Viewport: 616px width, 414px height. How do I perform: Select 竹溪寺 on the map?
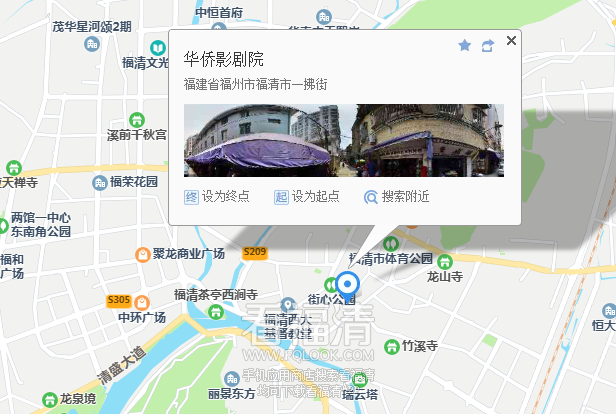pyautogui.click(x=410, y=346)
